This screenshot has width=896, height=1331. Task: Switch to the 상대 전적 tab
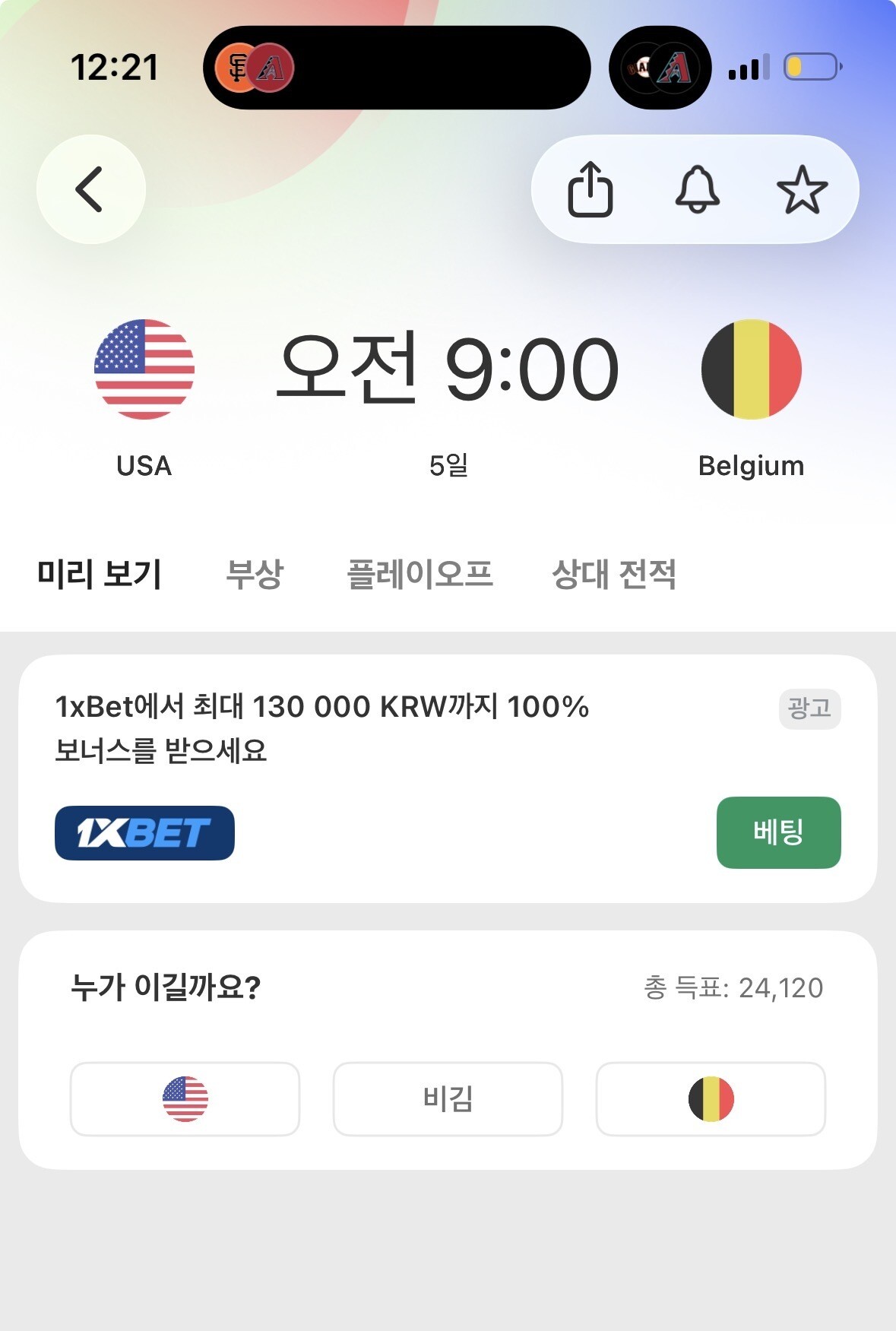613,574
